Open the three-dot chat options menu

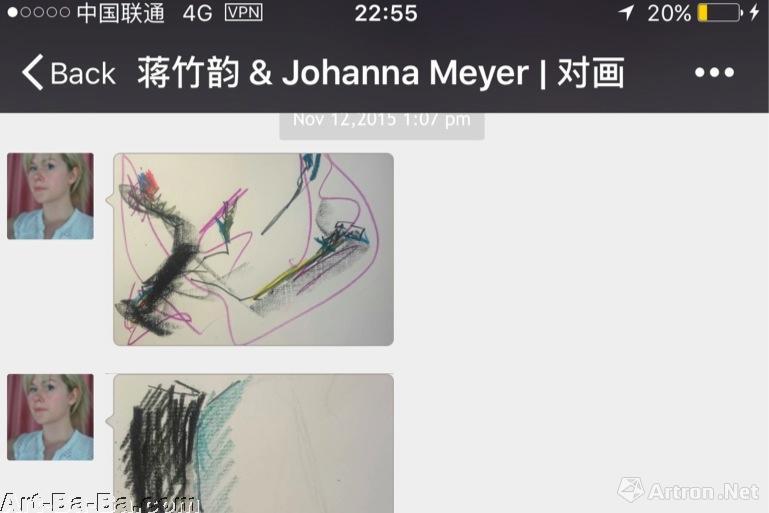(x=714, y=73)
